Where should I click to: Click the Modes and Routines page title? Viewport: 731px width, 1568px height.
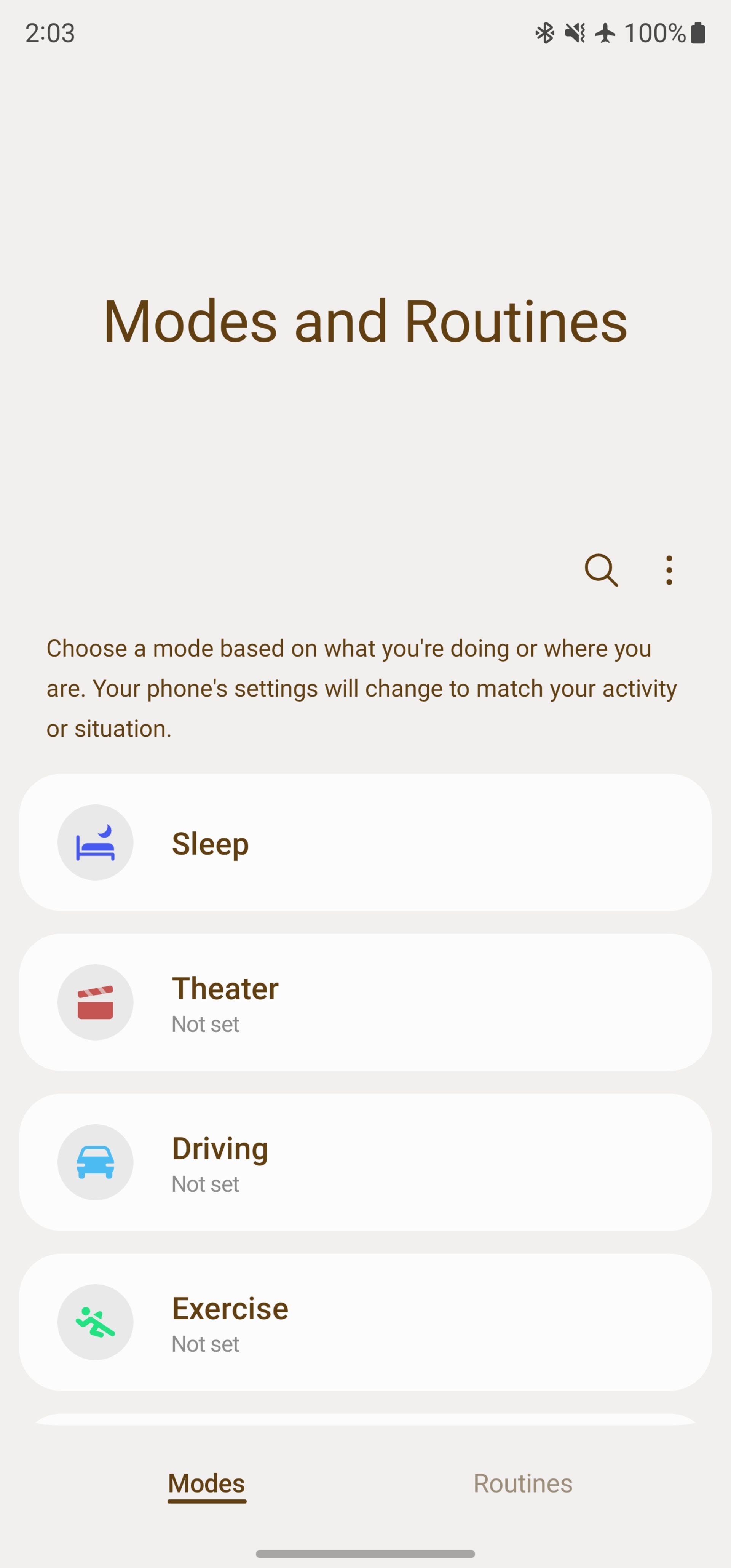[x=365, y=321]
